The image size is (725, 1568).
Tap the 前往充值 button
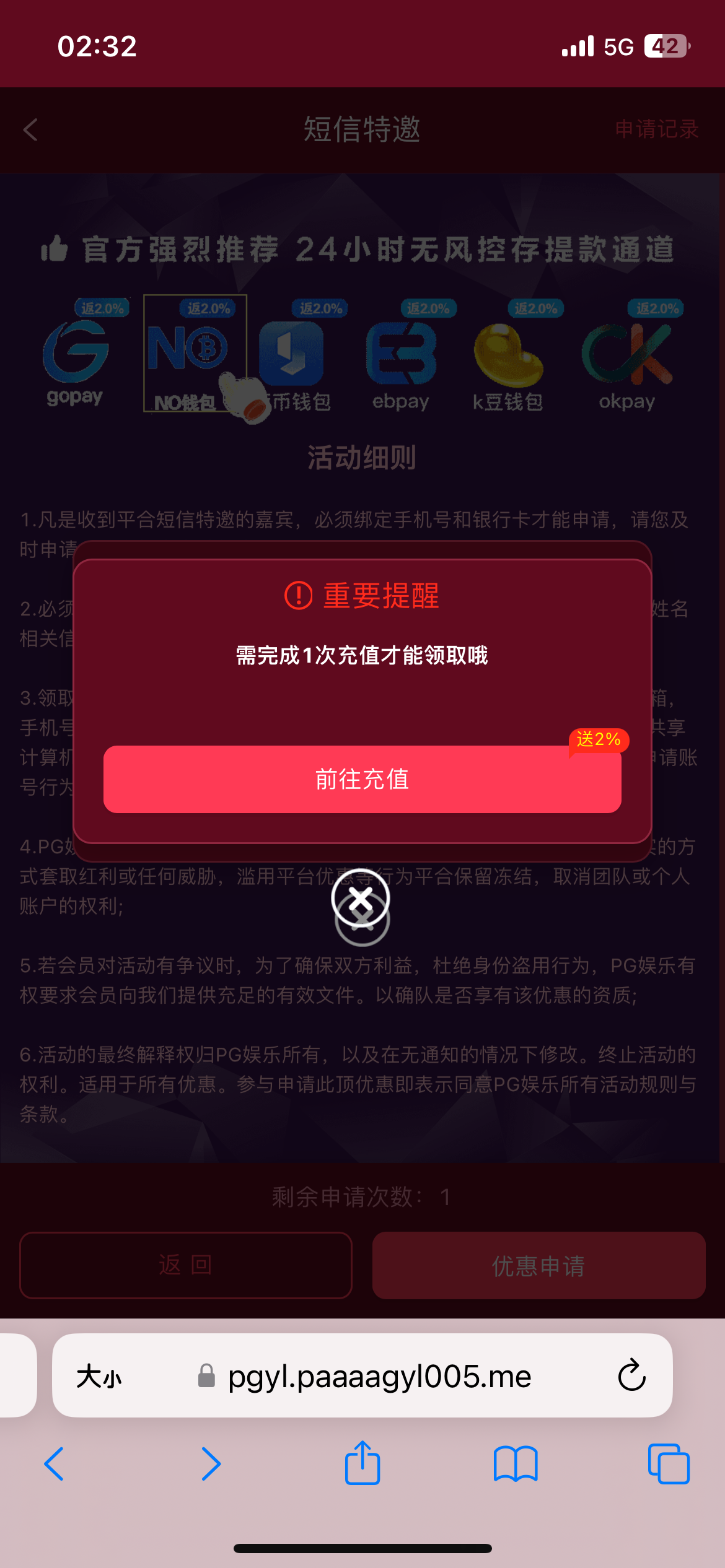(x=362, y=779)
